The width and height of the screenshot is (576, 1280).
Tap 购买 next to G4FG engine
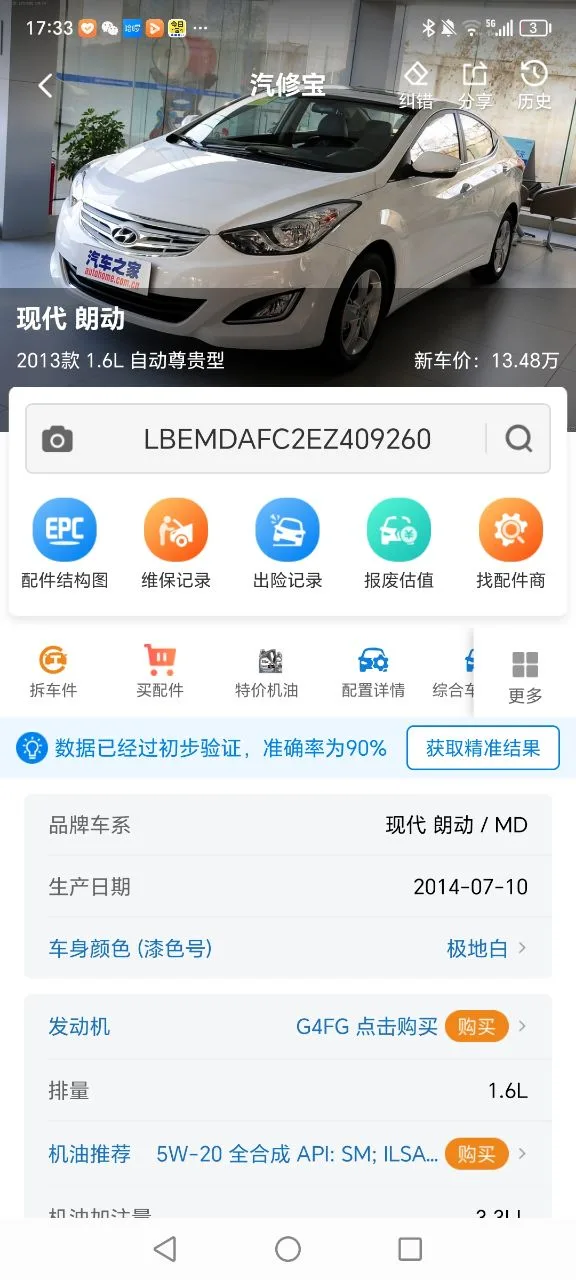(x=476, y=1026)
